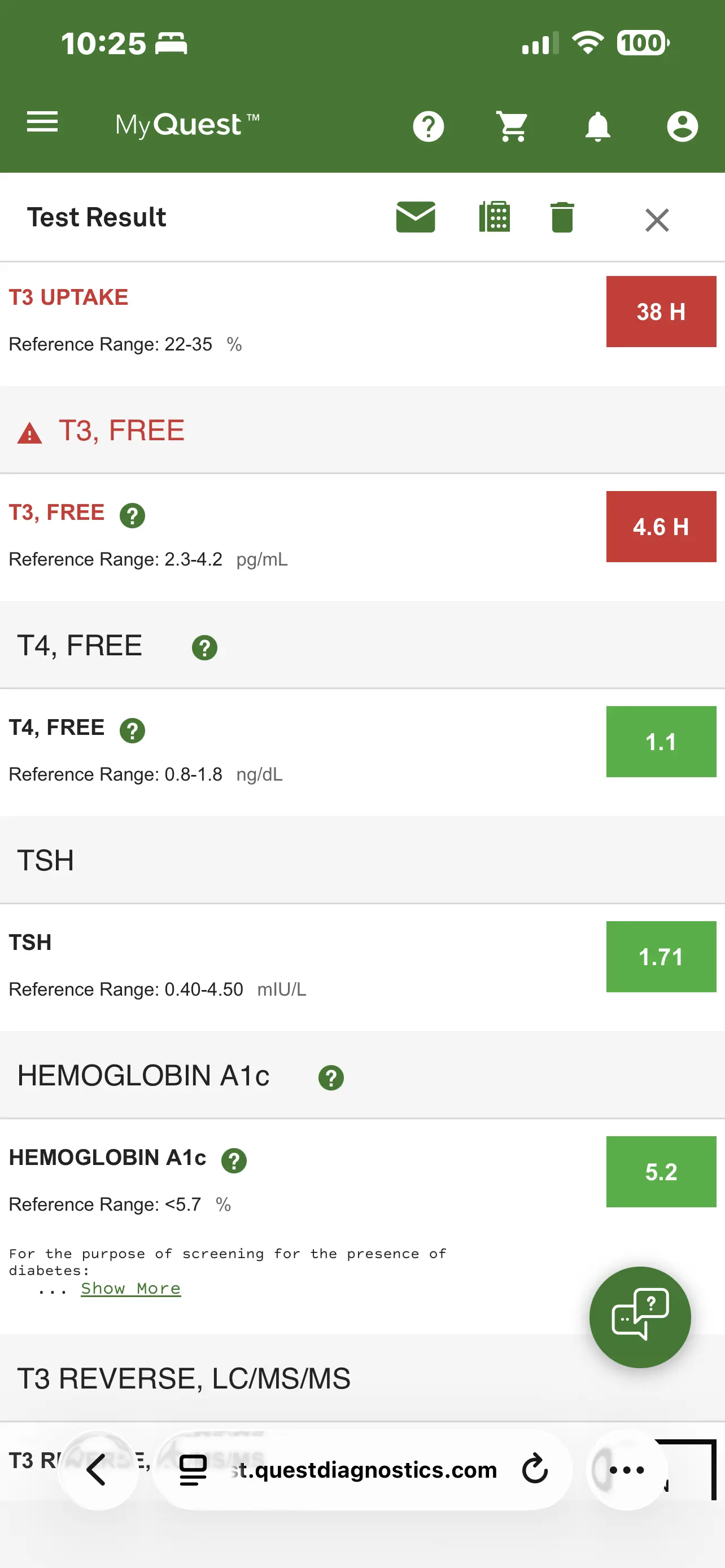This screenshot has height=1568, width=725.
Task: Delete this test result
Action: (562, 217)
